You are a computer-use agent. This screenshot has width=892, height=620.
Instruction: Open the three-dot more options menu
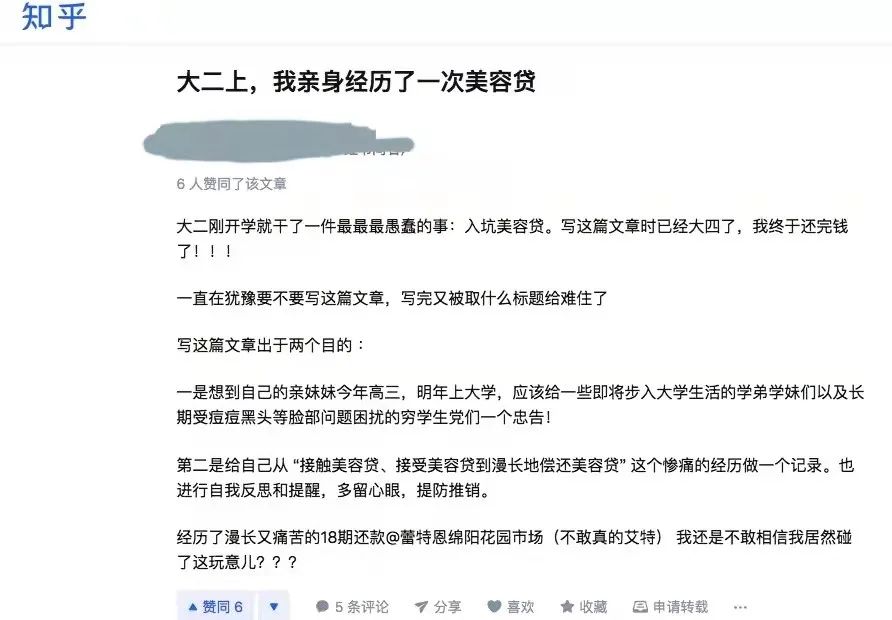740,606
